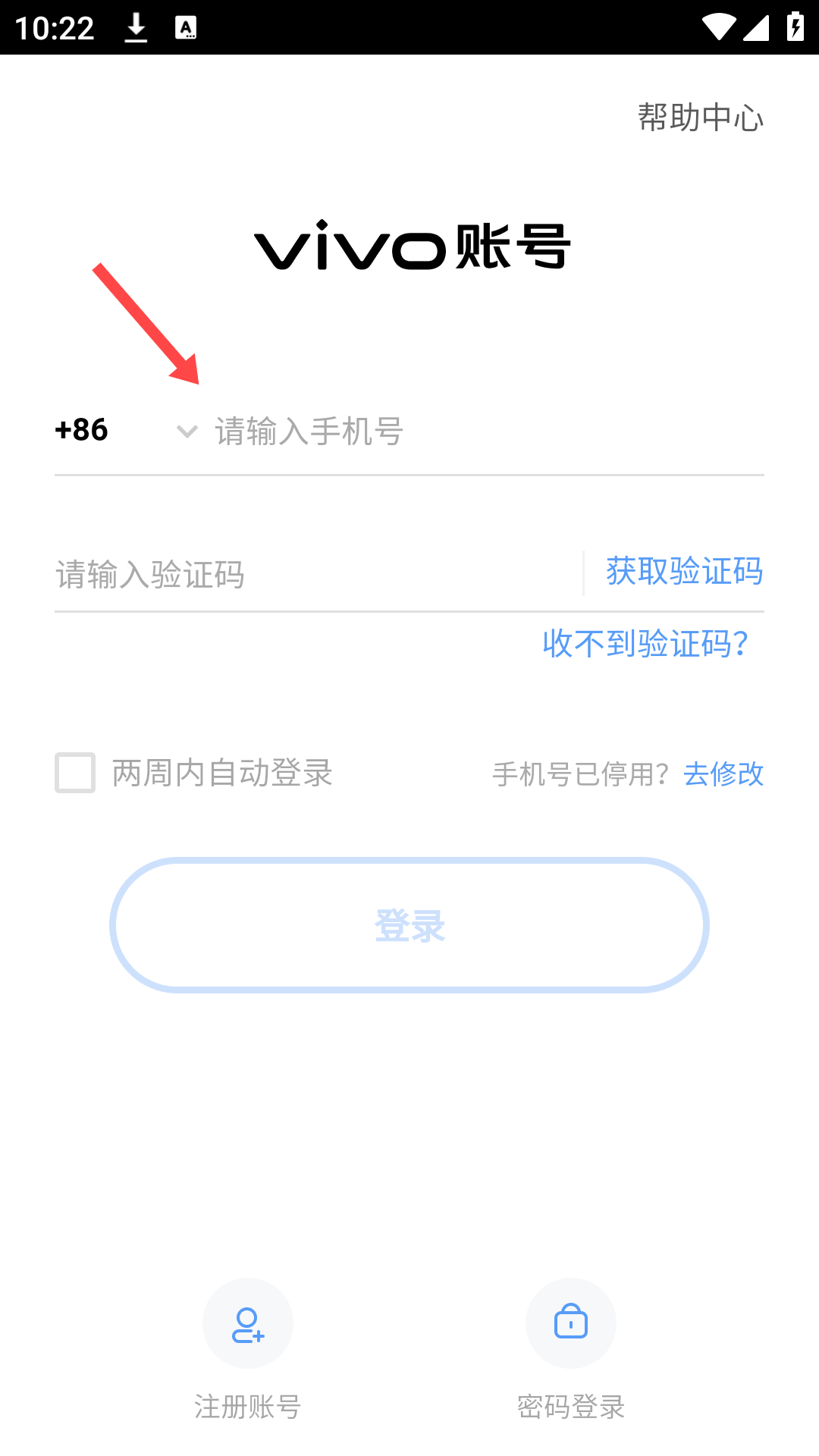Open the 帮助中心 help center

[700, 118]
